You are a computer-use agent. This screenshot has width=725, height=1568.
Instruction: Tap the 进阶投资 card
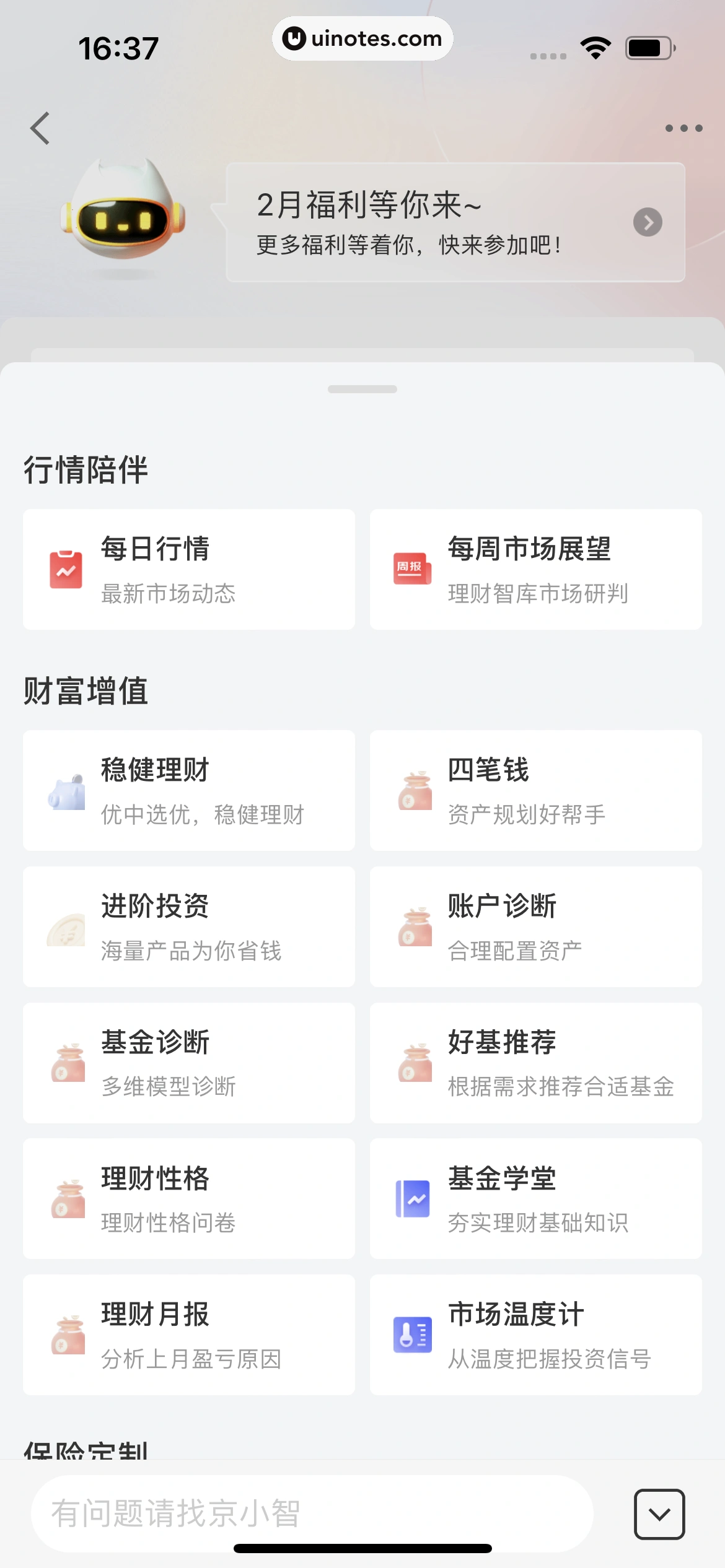click(189, 926)
